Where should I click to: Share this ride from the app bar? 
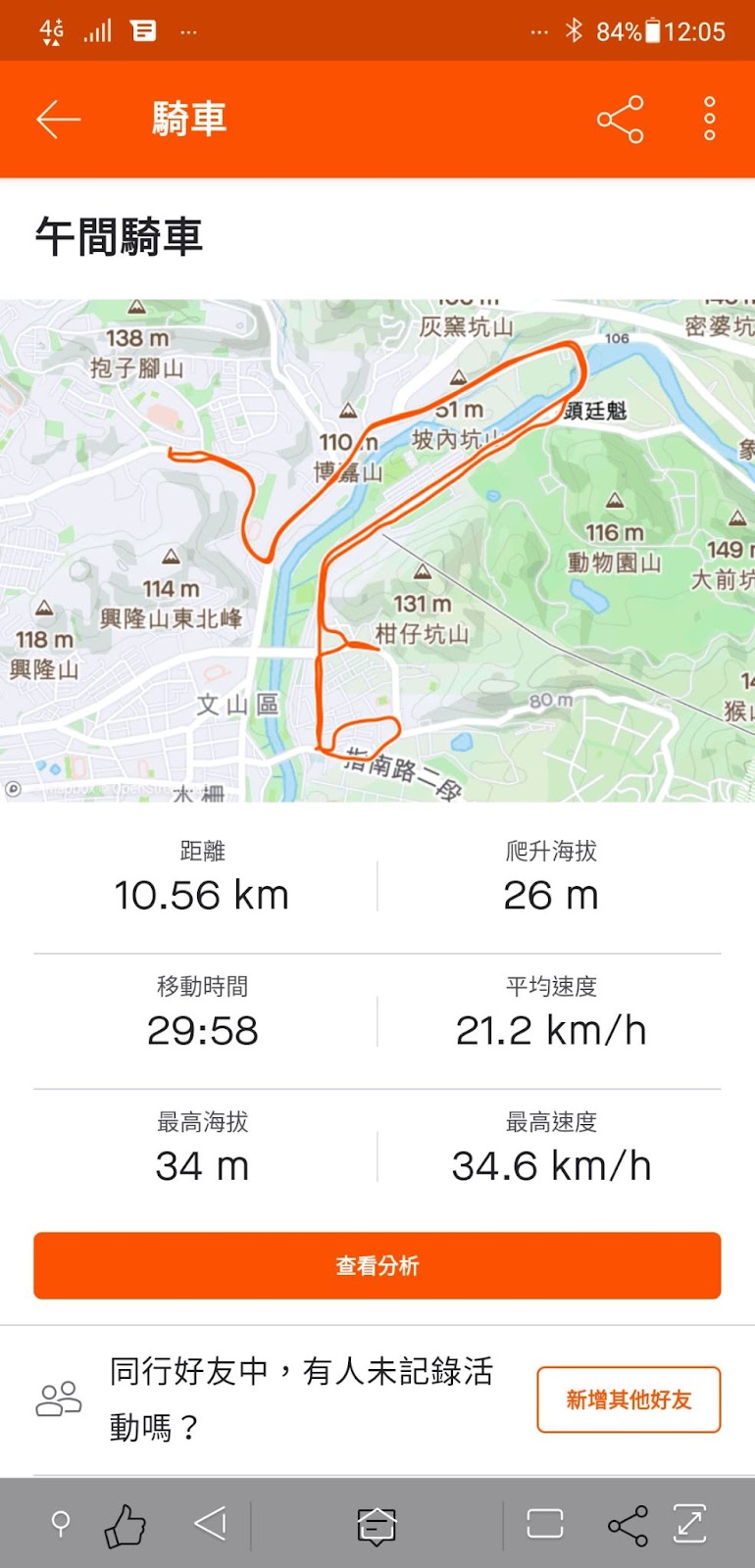point(621,120)
